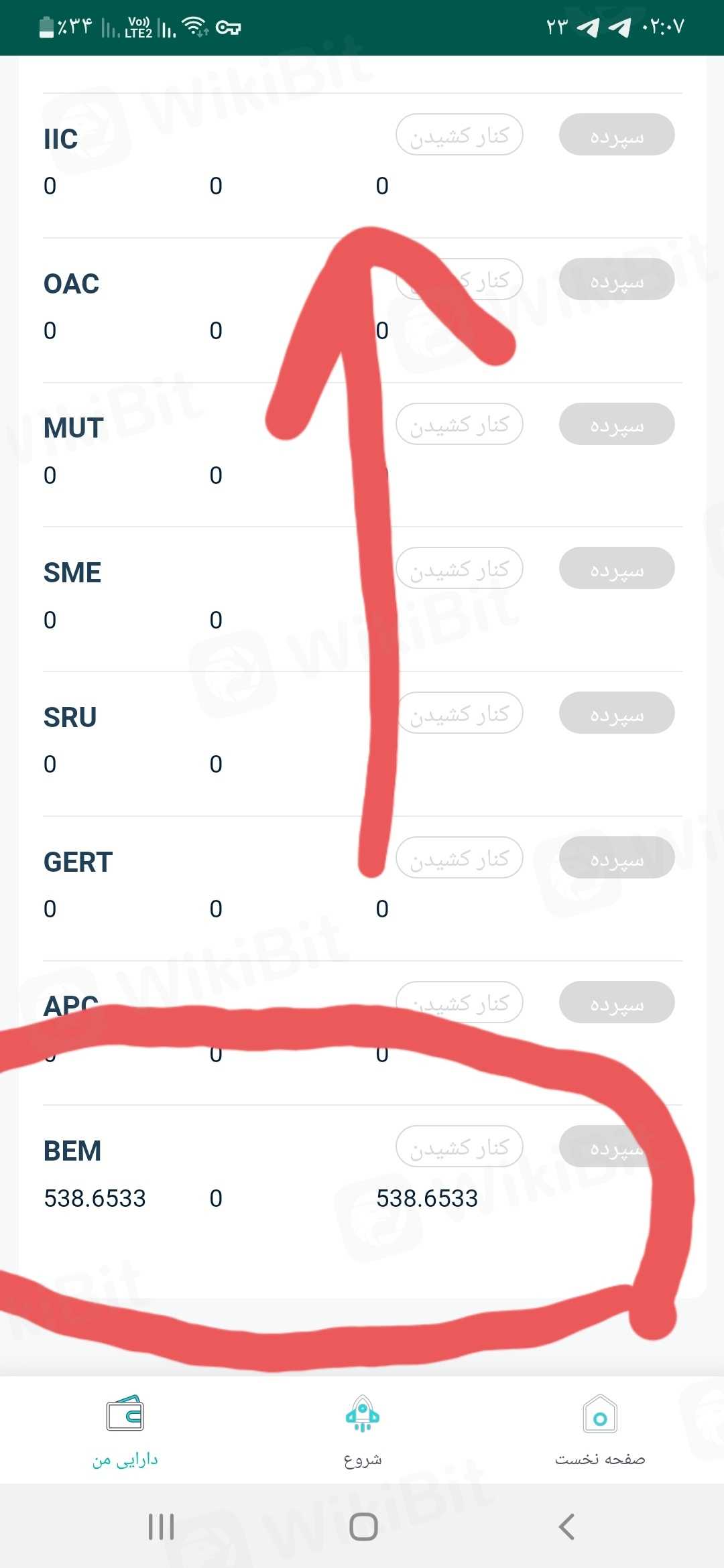
Task: Withdraw SME via کنار کشیدن
Action: [x=459, y=569]
